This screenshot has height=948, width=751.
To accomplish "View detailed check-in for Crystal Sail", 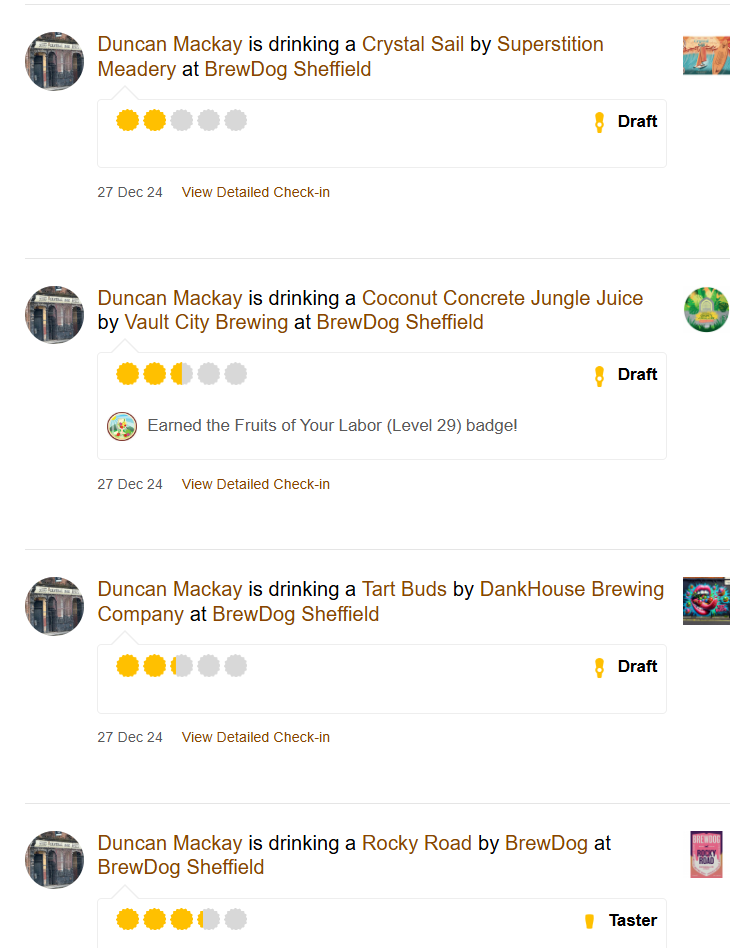I will pyautogui.click(x=255, y=192).
